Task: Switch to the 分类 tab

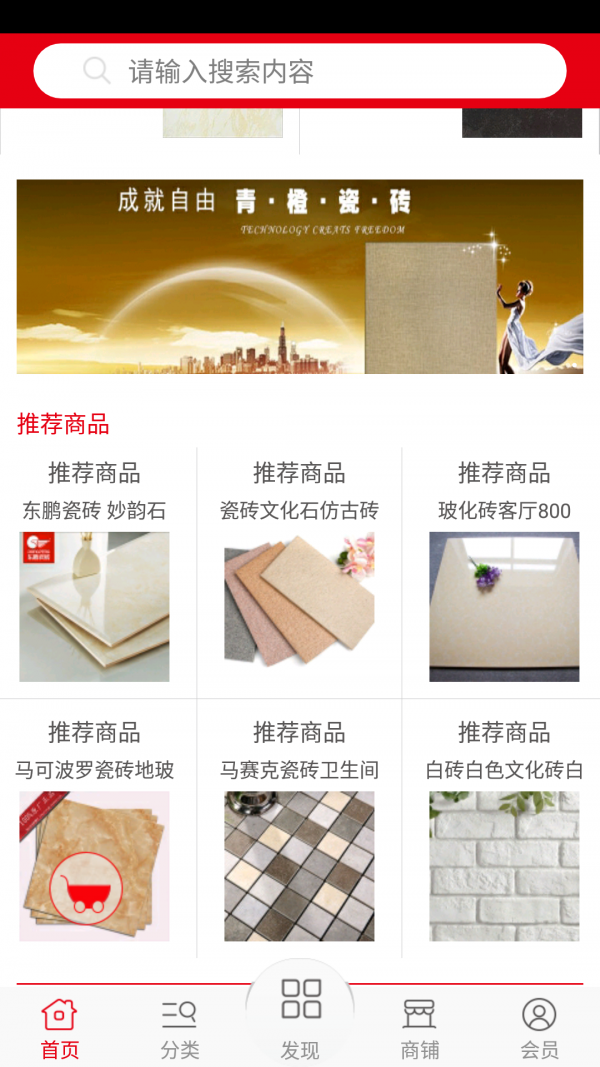Action: (180, 1030)
